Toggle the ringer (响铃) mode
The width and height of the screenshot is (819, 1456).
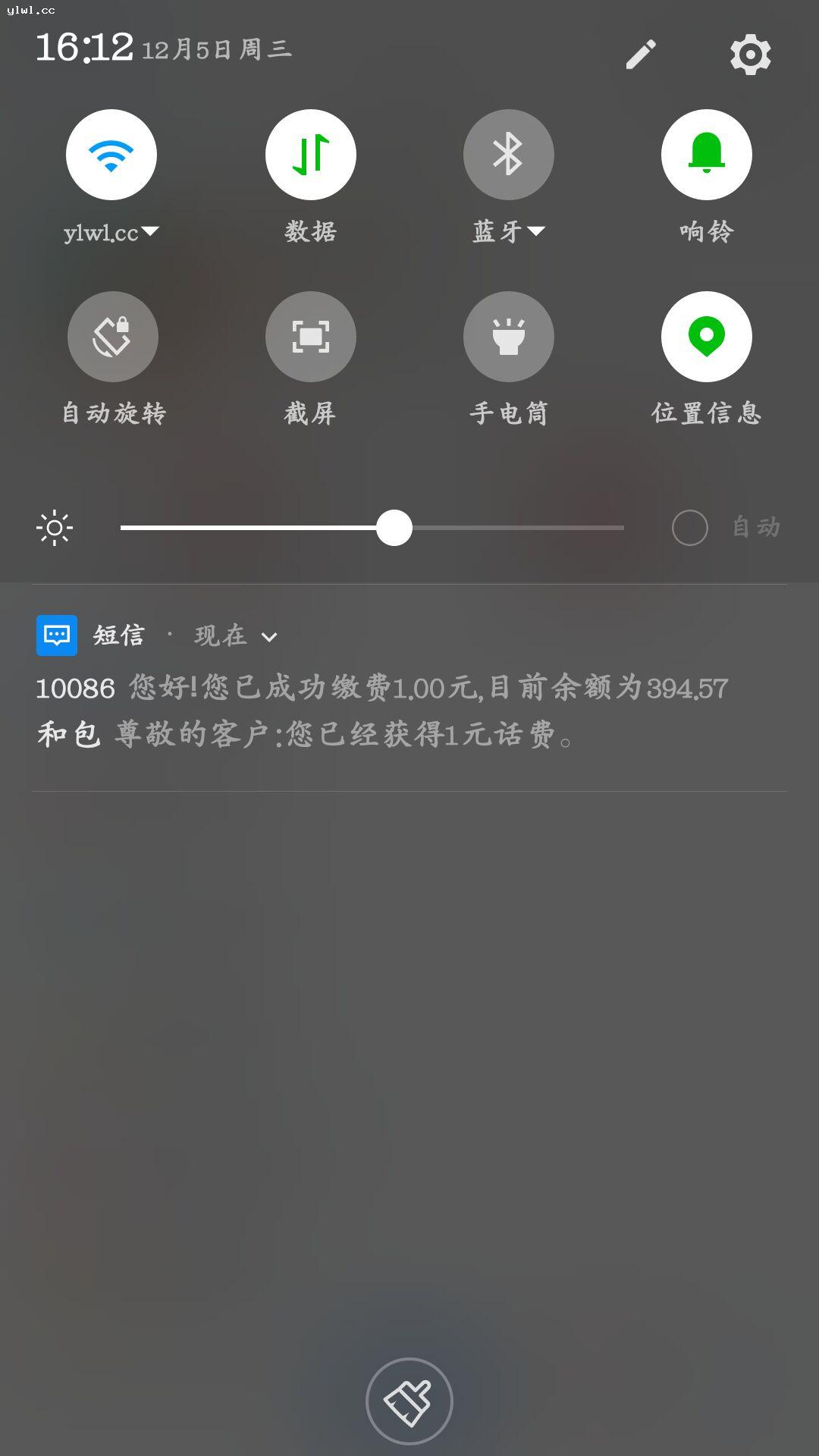pos(706,155)
